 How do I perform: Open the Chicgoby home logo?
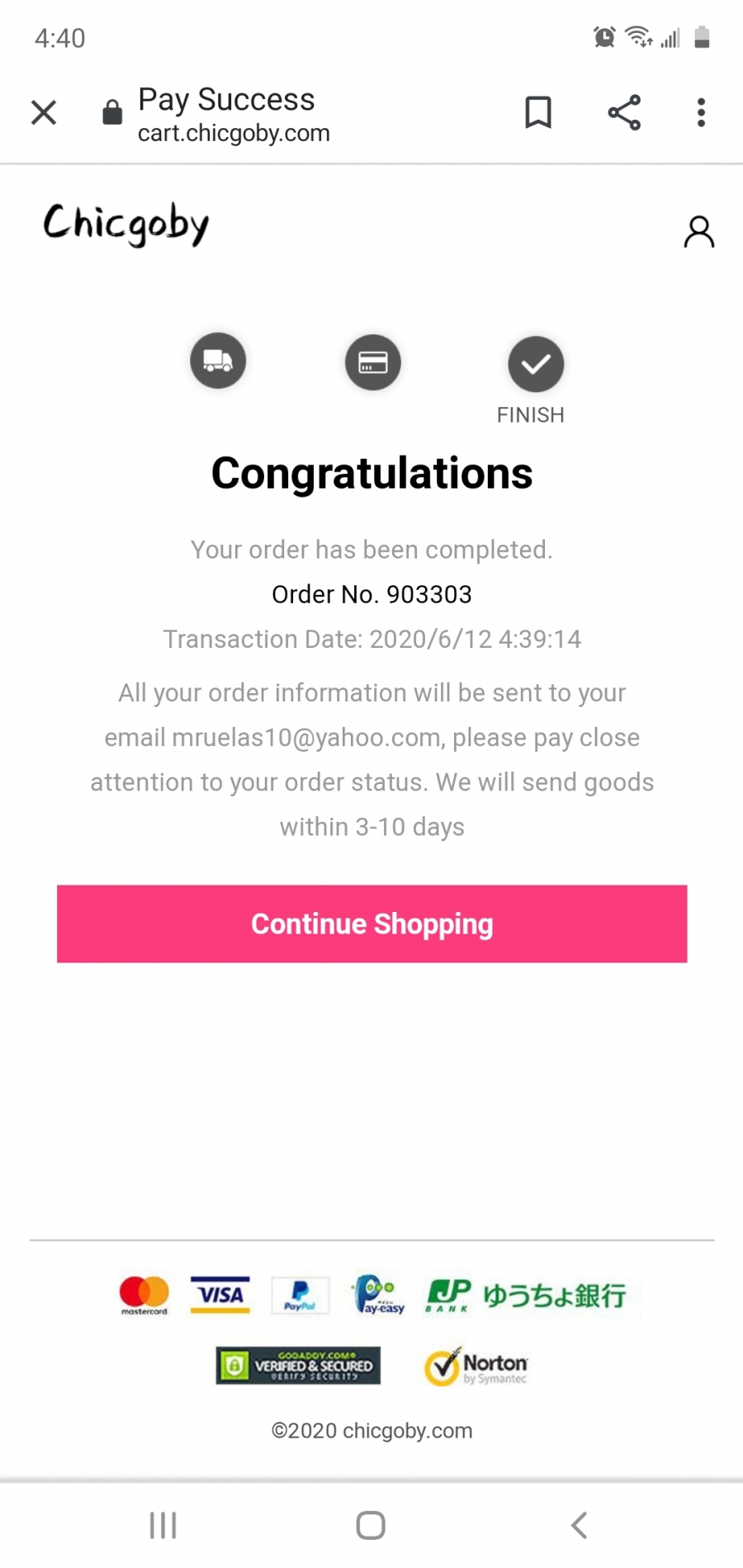[126, 224]
